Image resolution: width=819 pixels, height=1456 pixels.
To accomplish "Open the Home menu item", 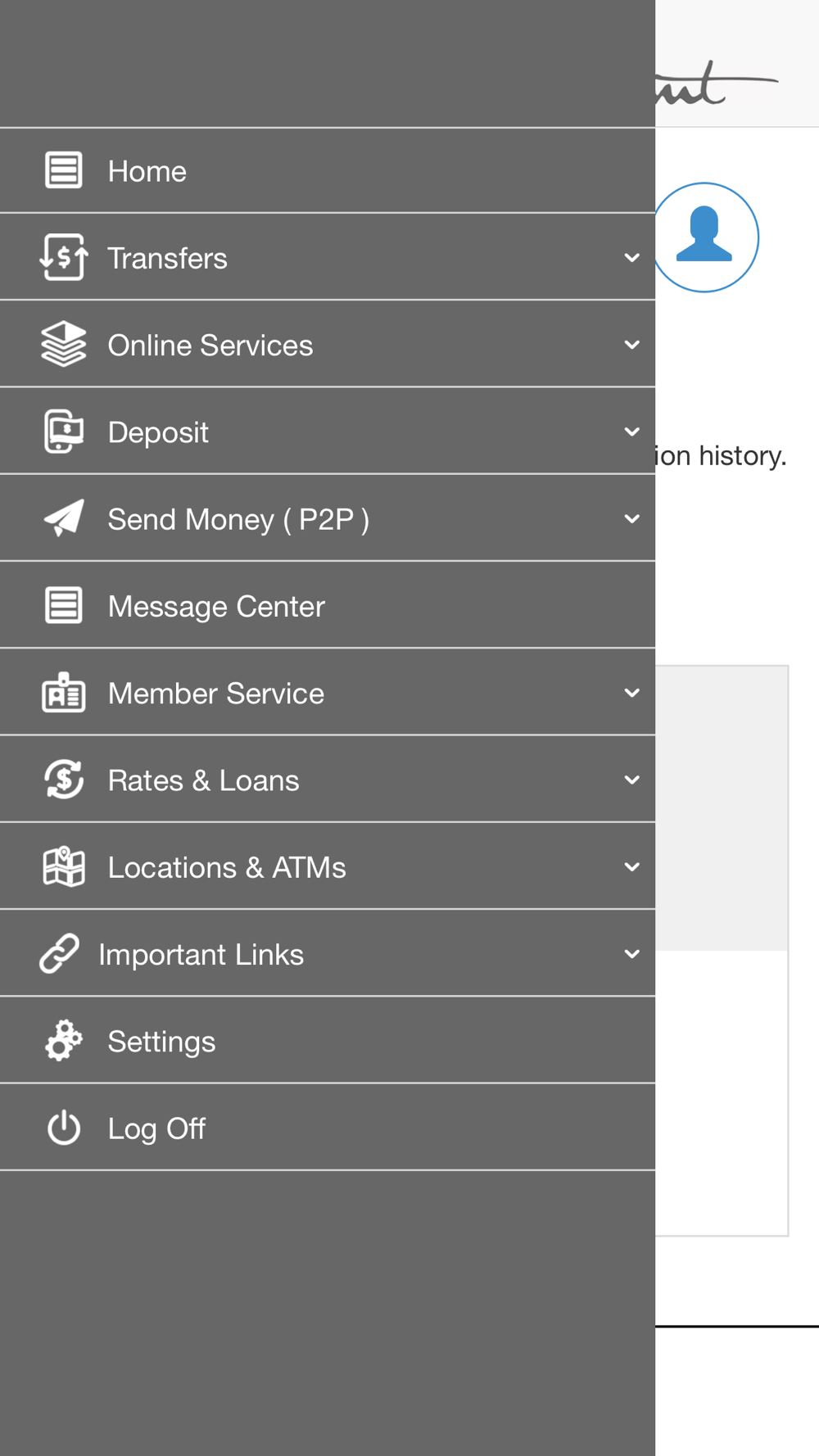I will (328, 171).
